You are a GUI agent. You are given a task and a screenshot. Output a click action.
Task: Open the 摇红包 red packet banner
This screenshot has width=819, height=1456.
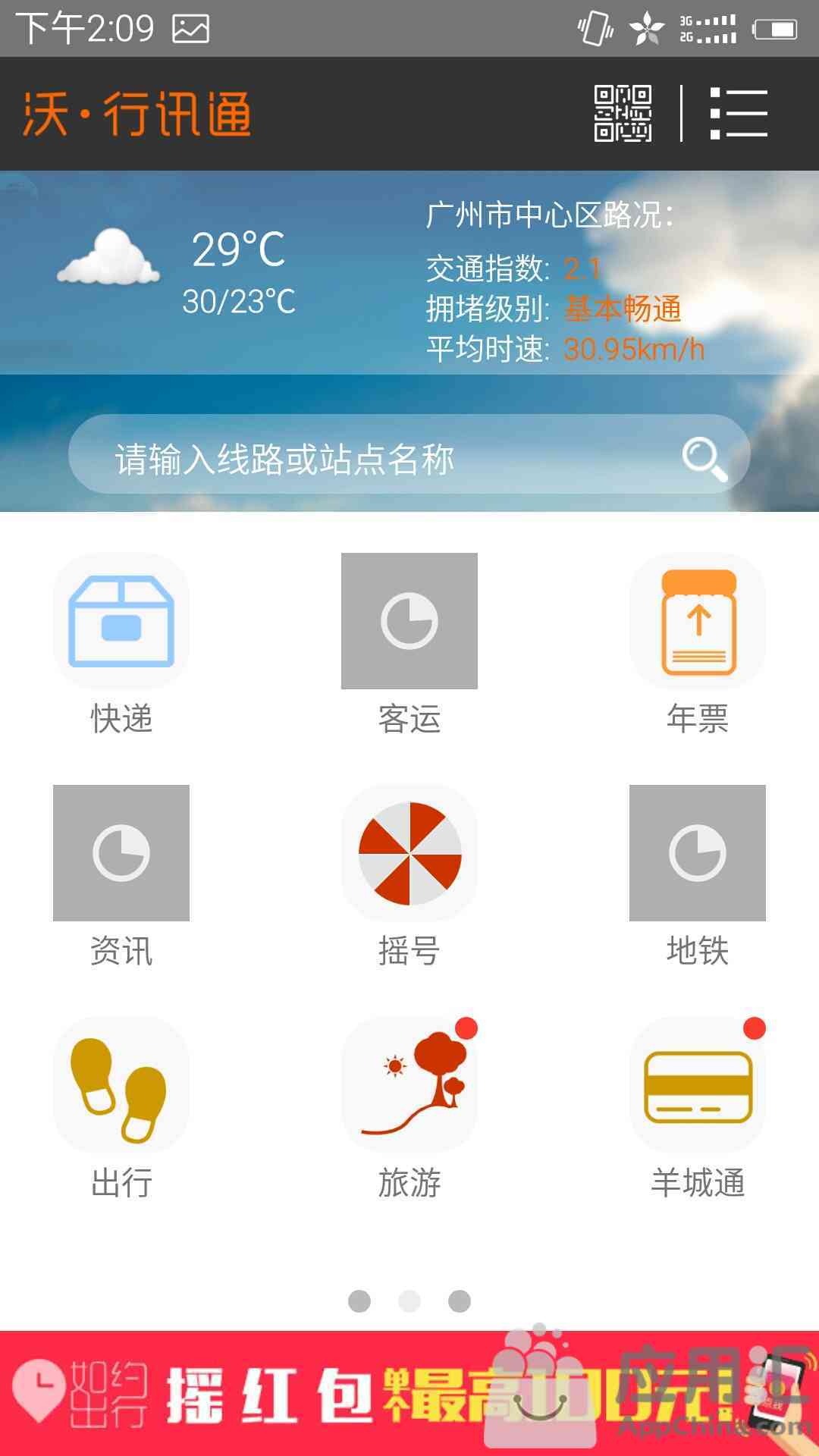409,1394
